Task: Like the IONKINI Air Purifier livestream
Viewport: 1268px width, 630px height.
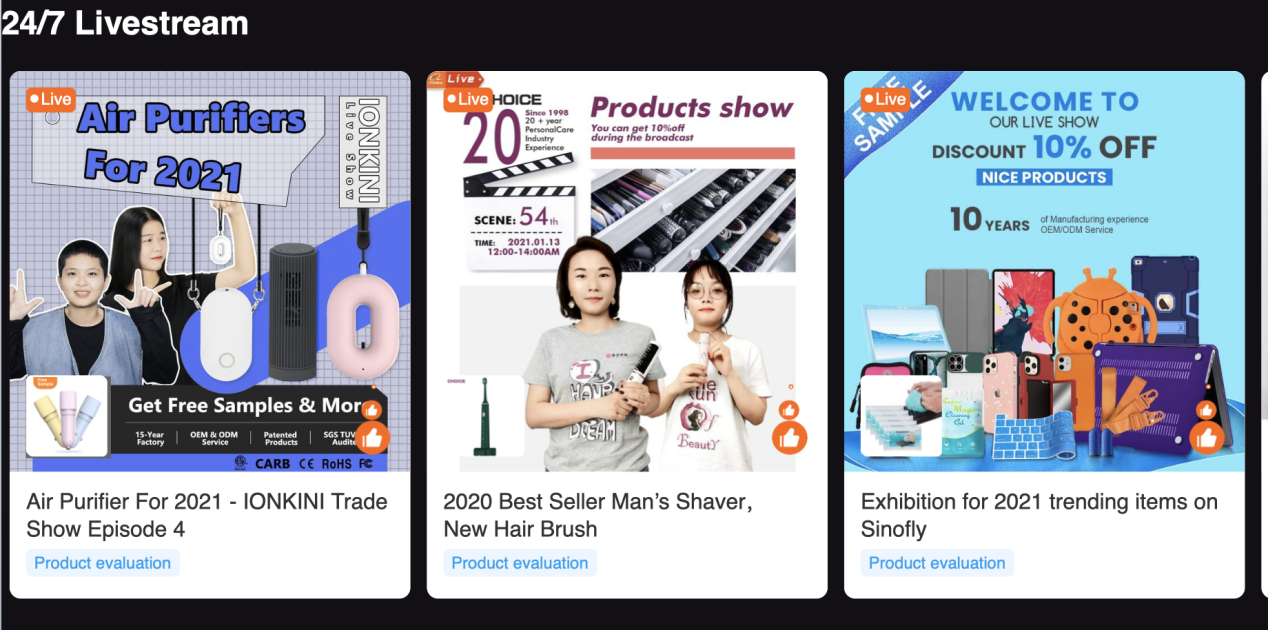Action: [372, 438]
